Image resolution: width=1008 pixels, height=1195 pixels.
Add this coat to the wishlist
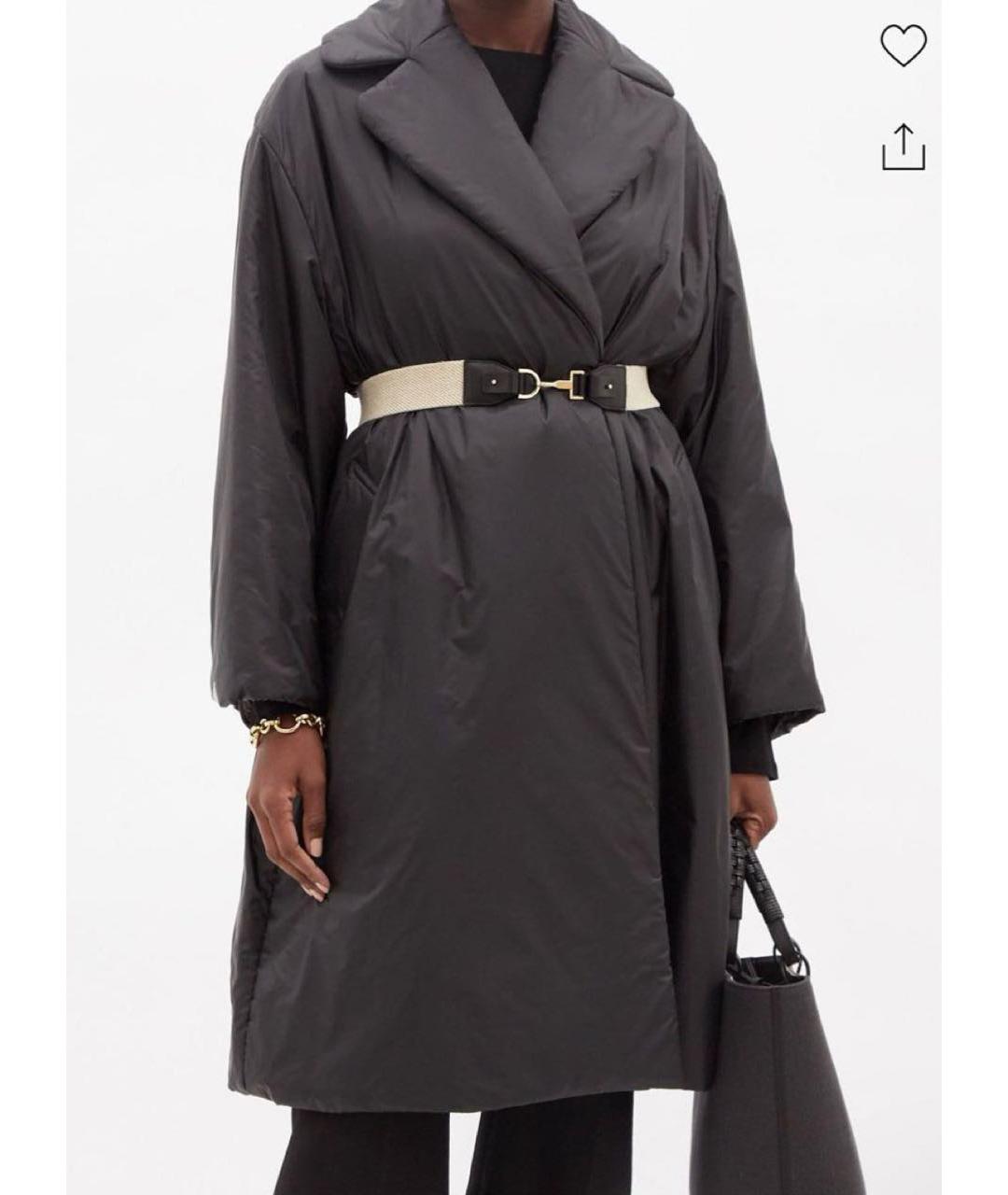[903, 44]
